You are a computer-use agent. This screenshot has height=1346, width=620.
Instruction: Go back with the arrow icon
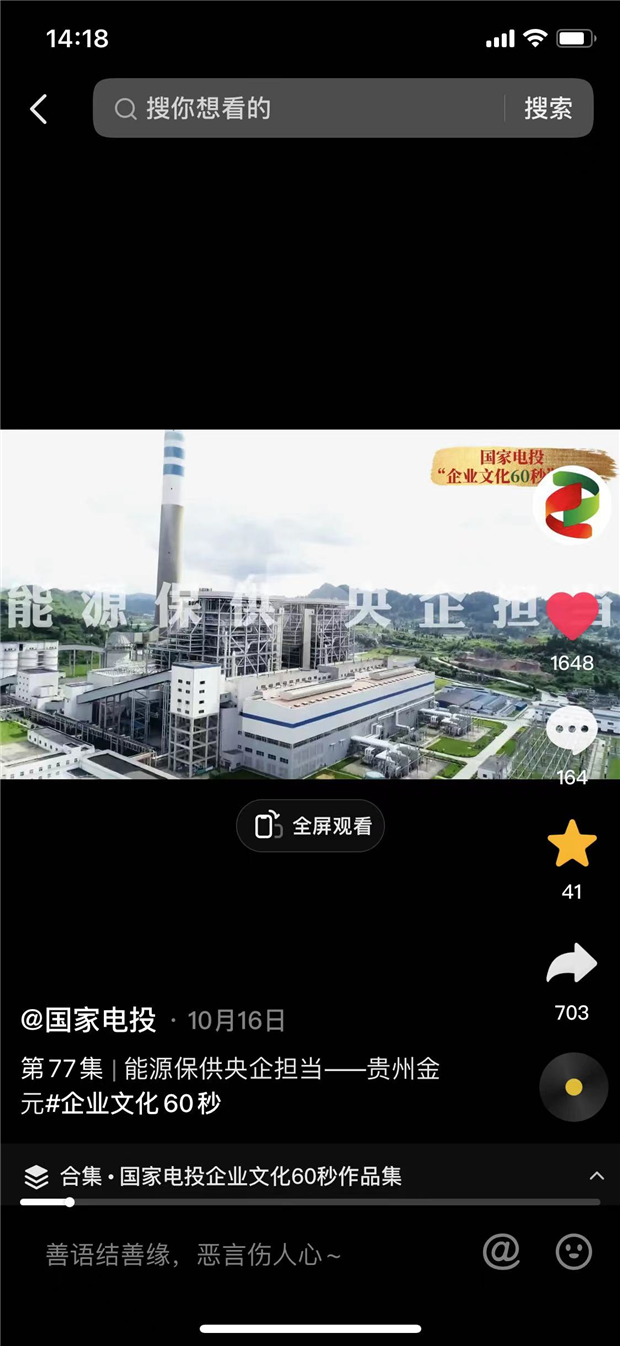point(39,109)
